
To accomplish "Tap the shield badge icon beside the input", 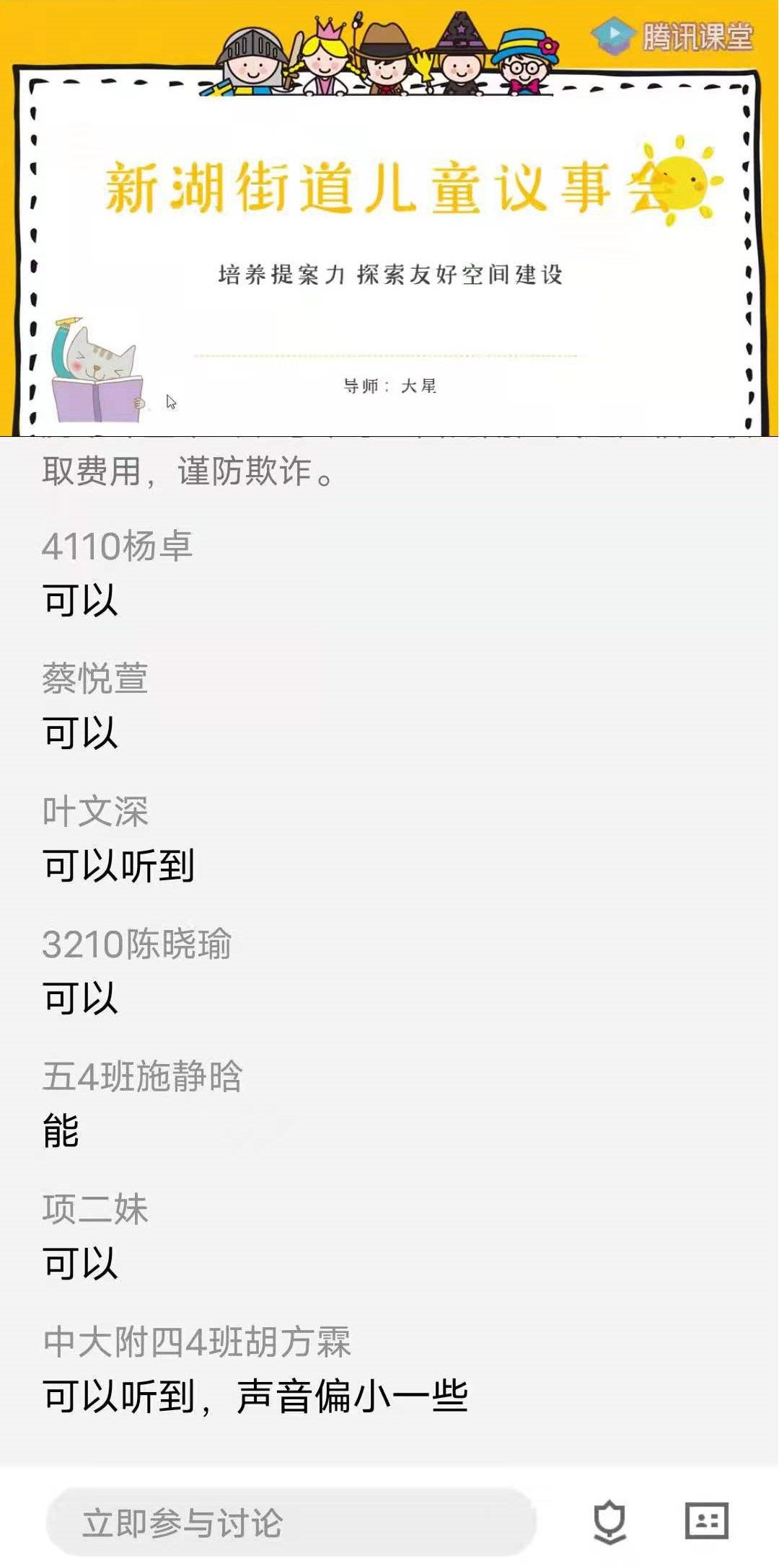I will [x=609, y=1522].
